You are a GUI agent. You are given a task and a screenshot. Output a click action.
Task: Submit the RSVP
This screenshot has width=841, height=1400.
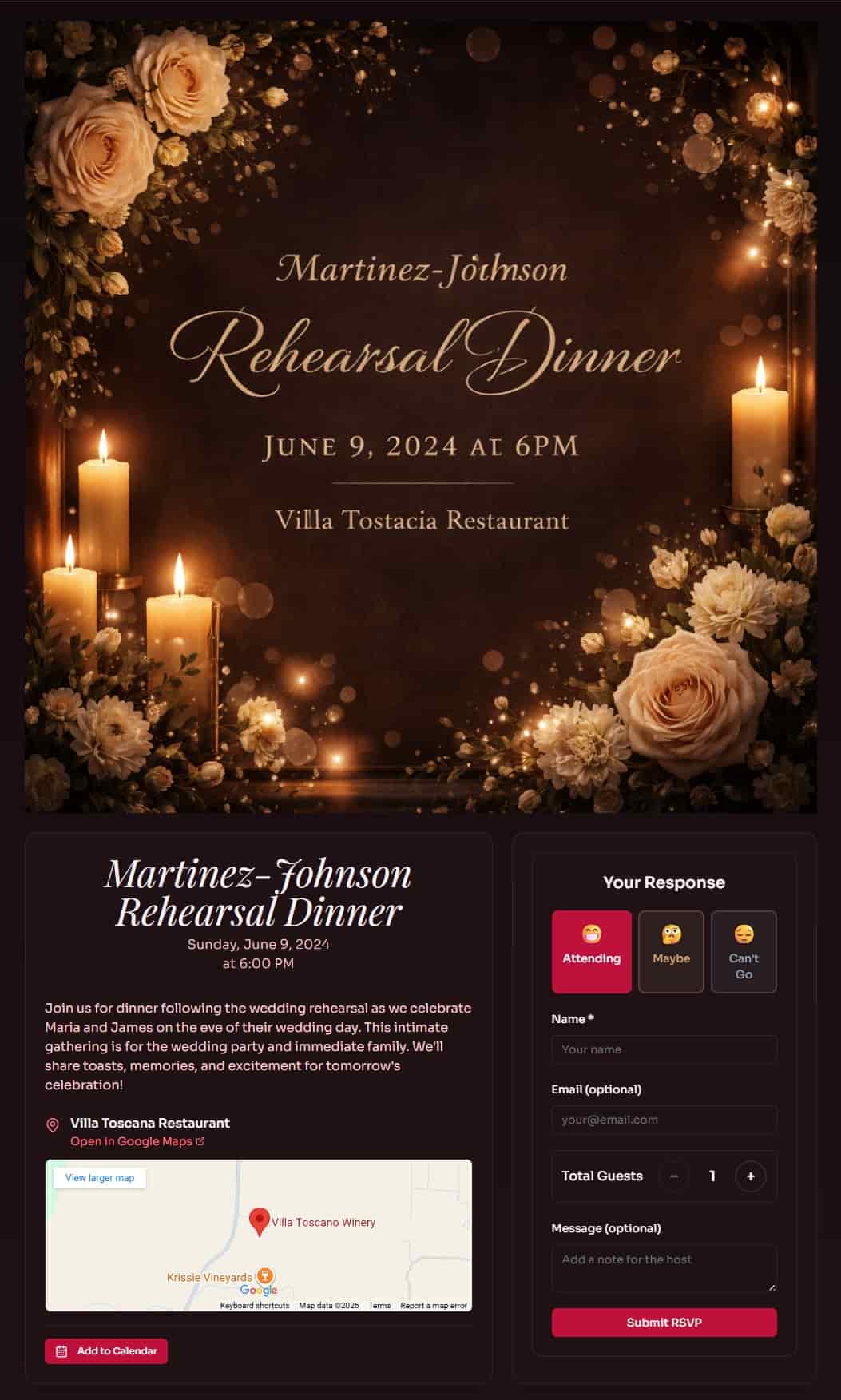(664, 1323)
